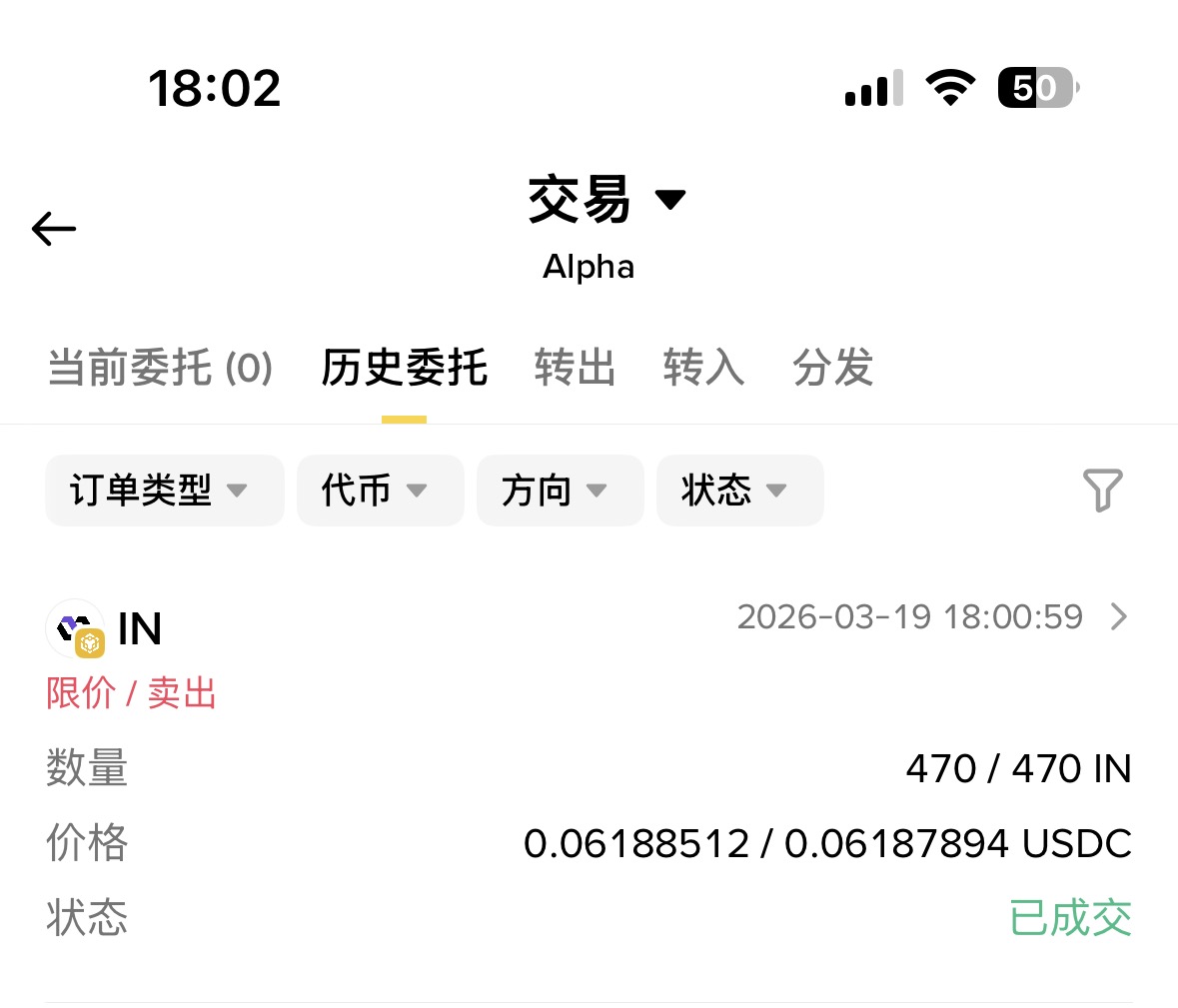
Task: Select the 历史委托 tab
Action: point(404,368)
